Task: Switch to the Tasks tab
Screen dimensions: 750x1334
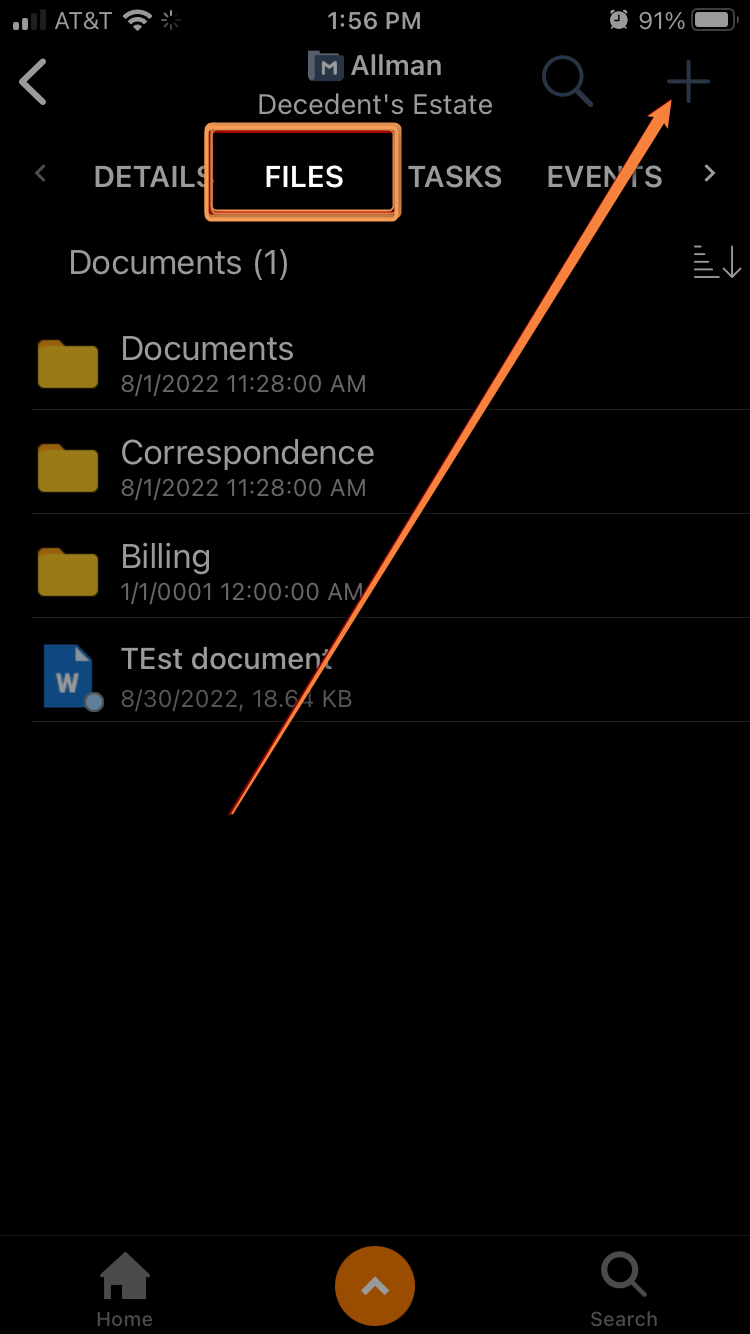Action: point(455,177)
